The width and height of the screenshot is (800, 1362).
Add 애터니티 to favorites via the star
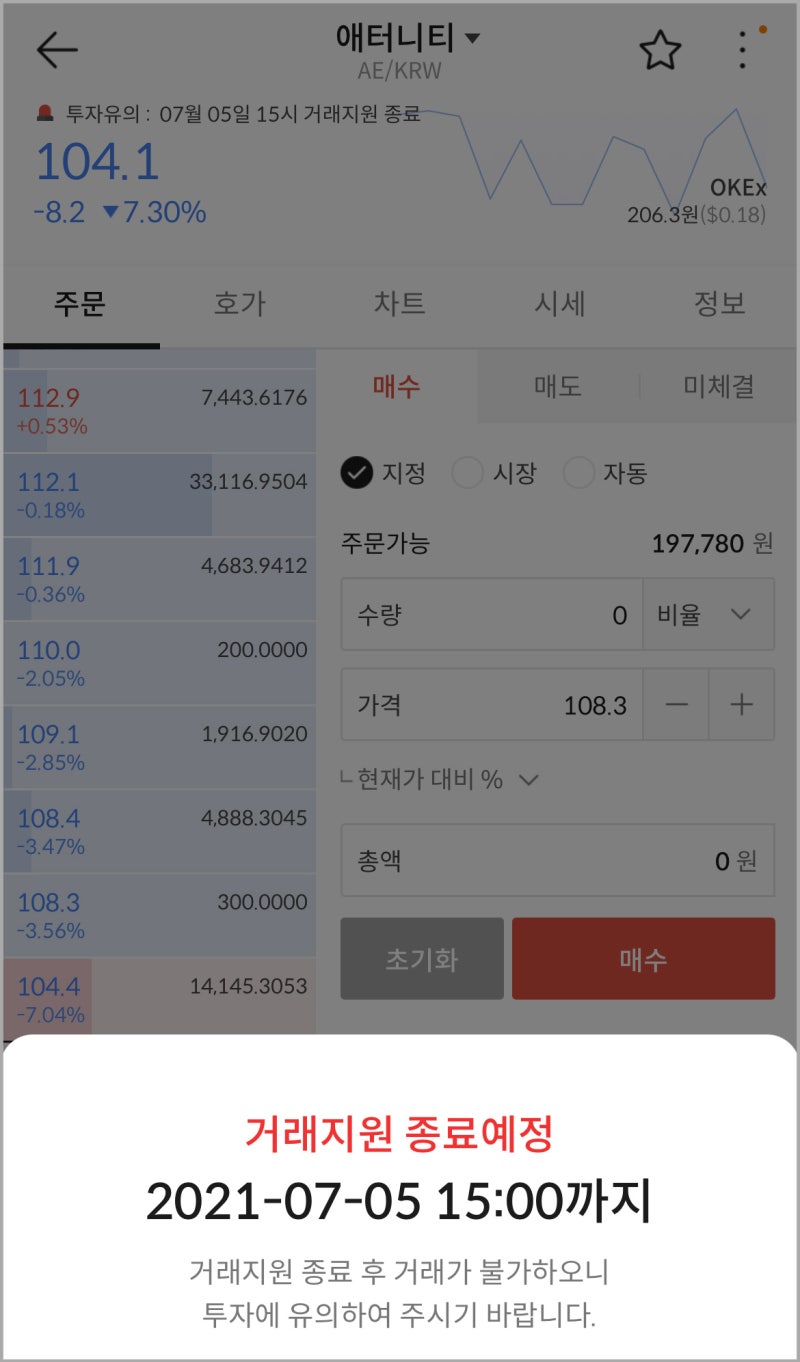(659, 48)
